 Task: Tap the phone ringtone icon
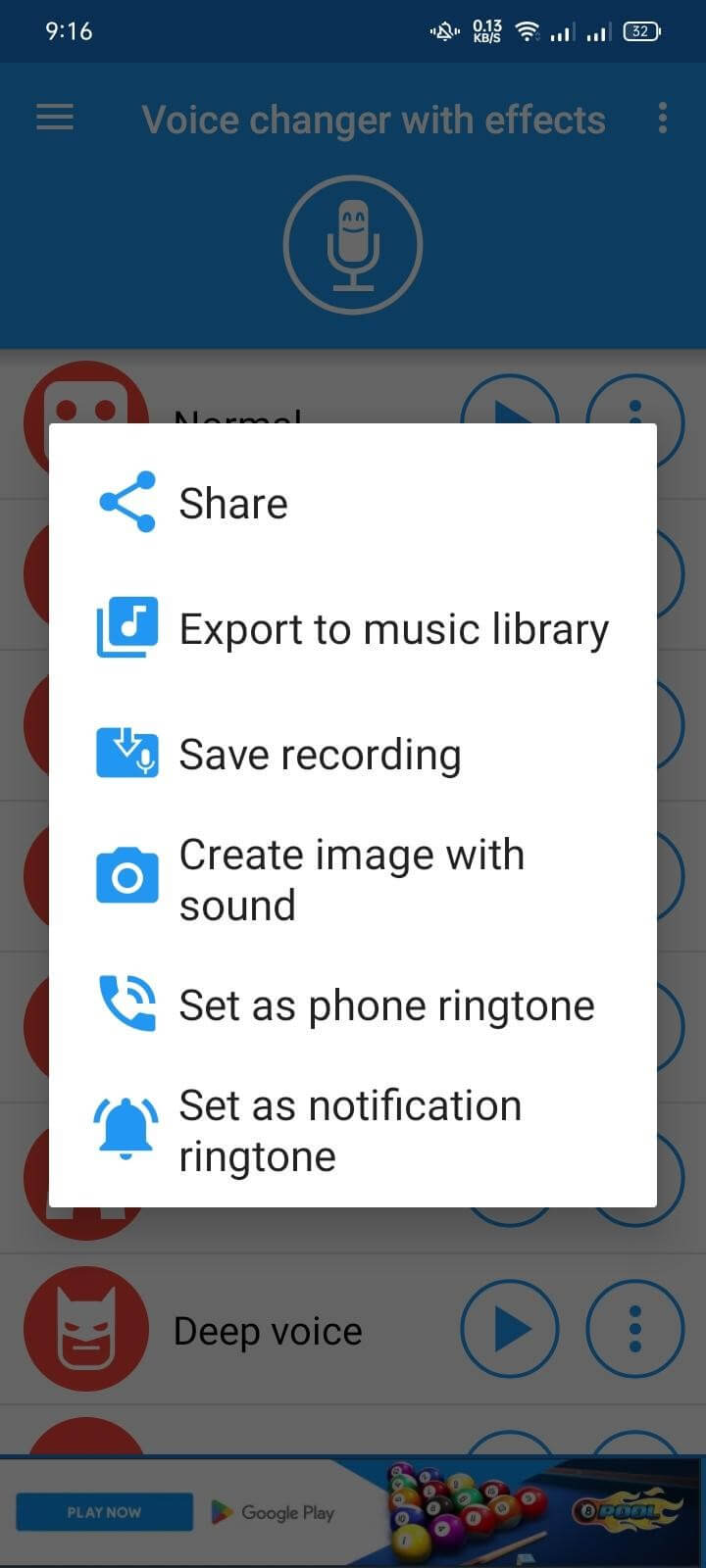click(x=126, y=1004)
